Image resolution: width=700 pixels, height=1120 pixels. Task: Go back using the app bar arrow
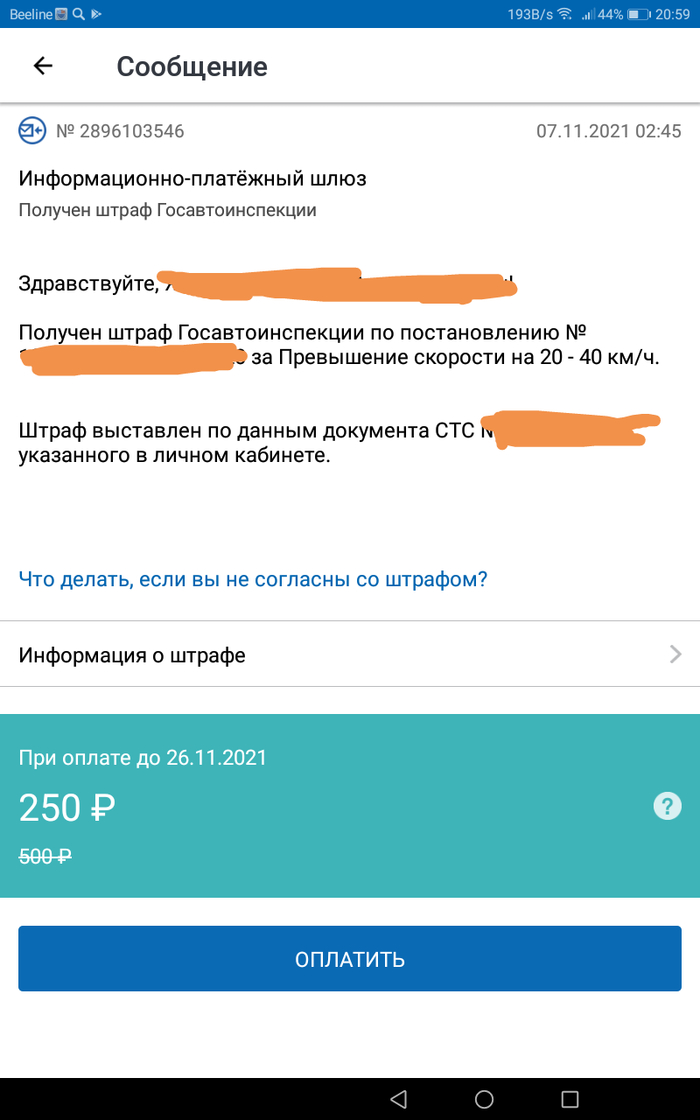coord(43,66)
